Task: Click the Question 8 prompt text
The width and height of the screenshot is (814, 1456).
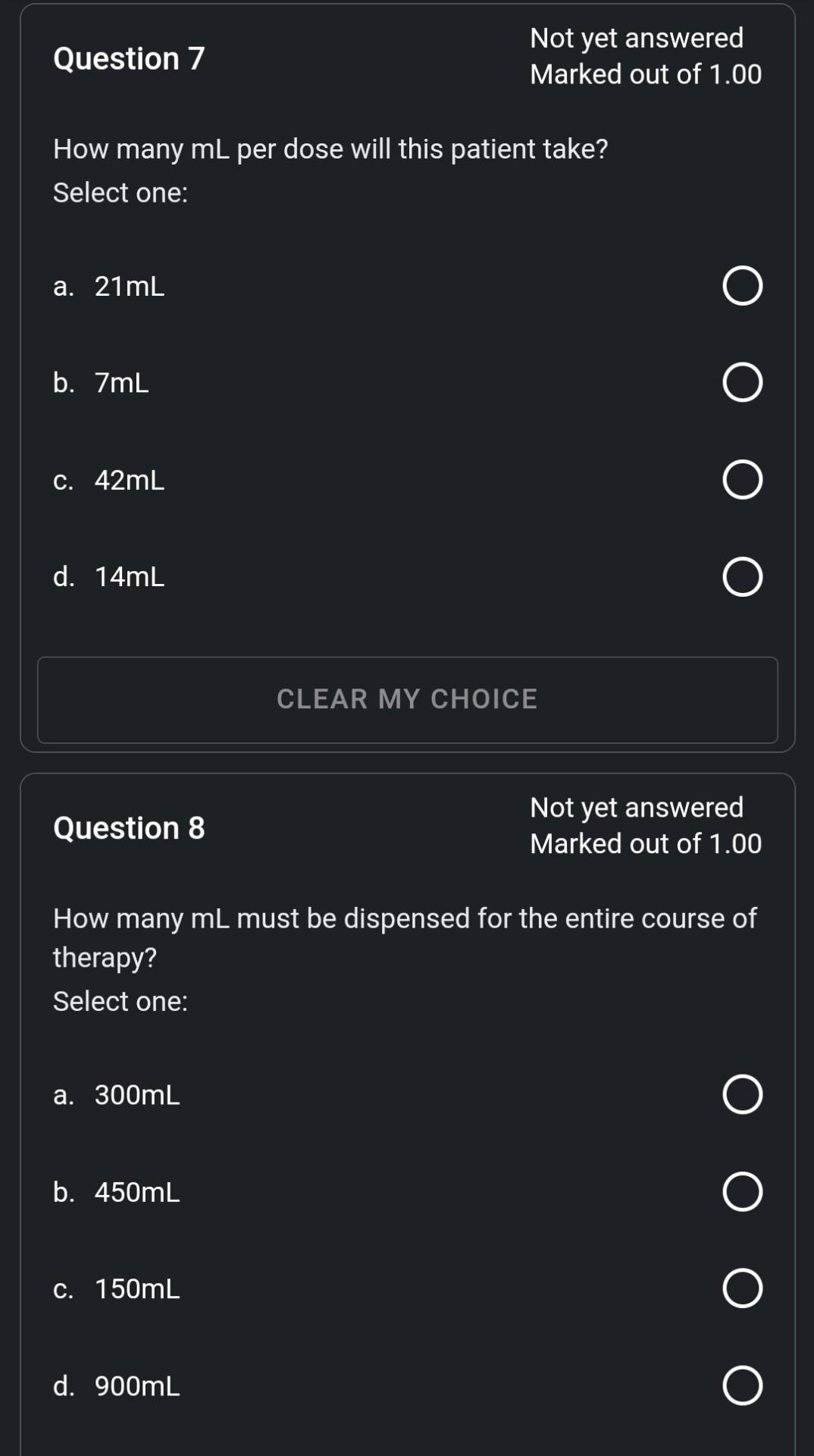Action: point(404,937)
